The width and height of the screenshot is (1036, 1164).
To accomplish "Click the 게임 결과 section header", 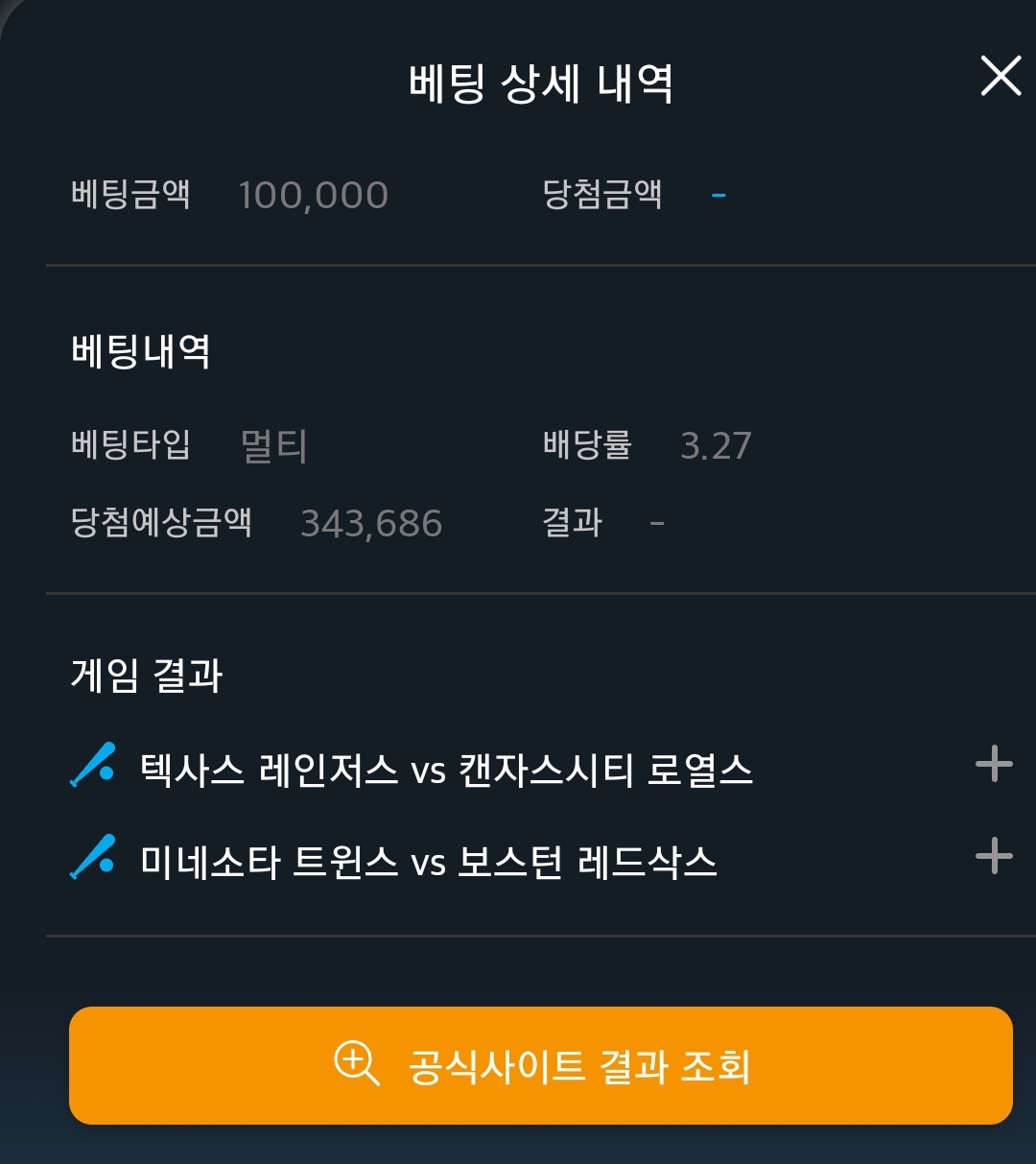I will tap(148, 675).
